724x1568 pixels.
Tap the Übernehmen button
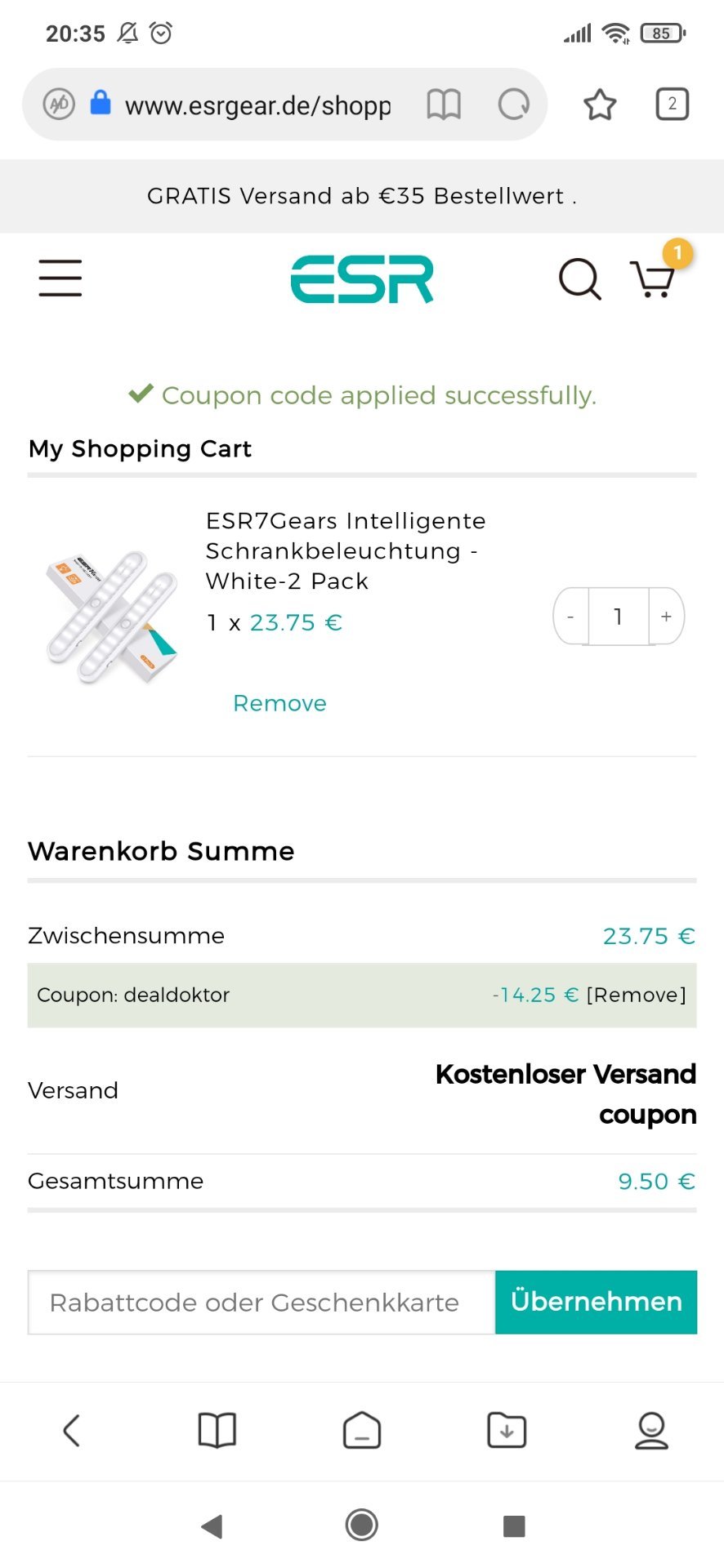pos(596,1302)
